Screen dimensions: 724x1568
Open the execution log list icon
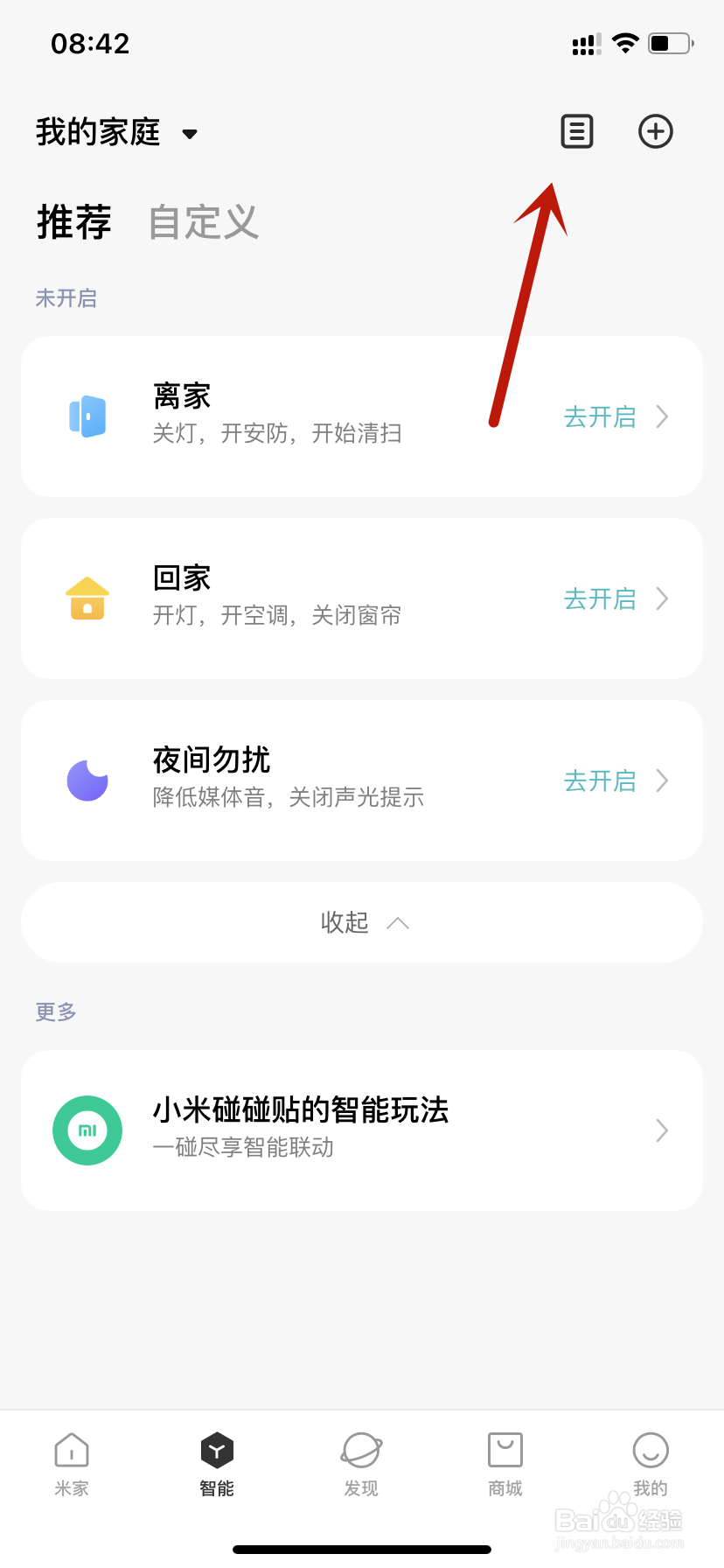point(576,132)
